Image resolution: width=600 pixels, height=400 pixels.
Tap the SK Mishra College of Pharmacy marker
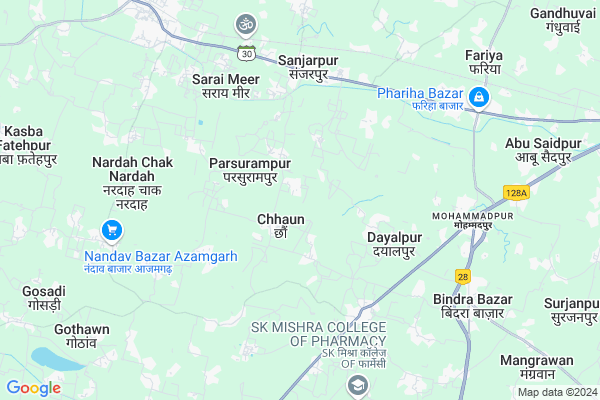[x=356, y=384]
